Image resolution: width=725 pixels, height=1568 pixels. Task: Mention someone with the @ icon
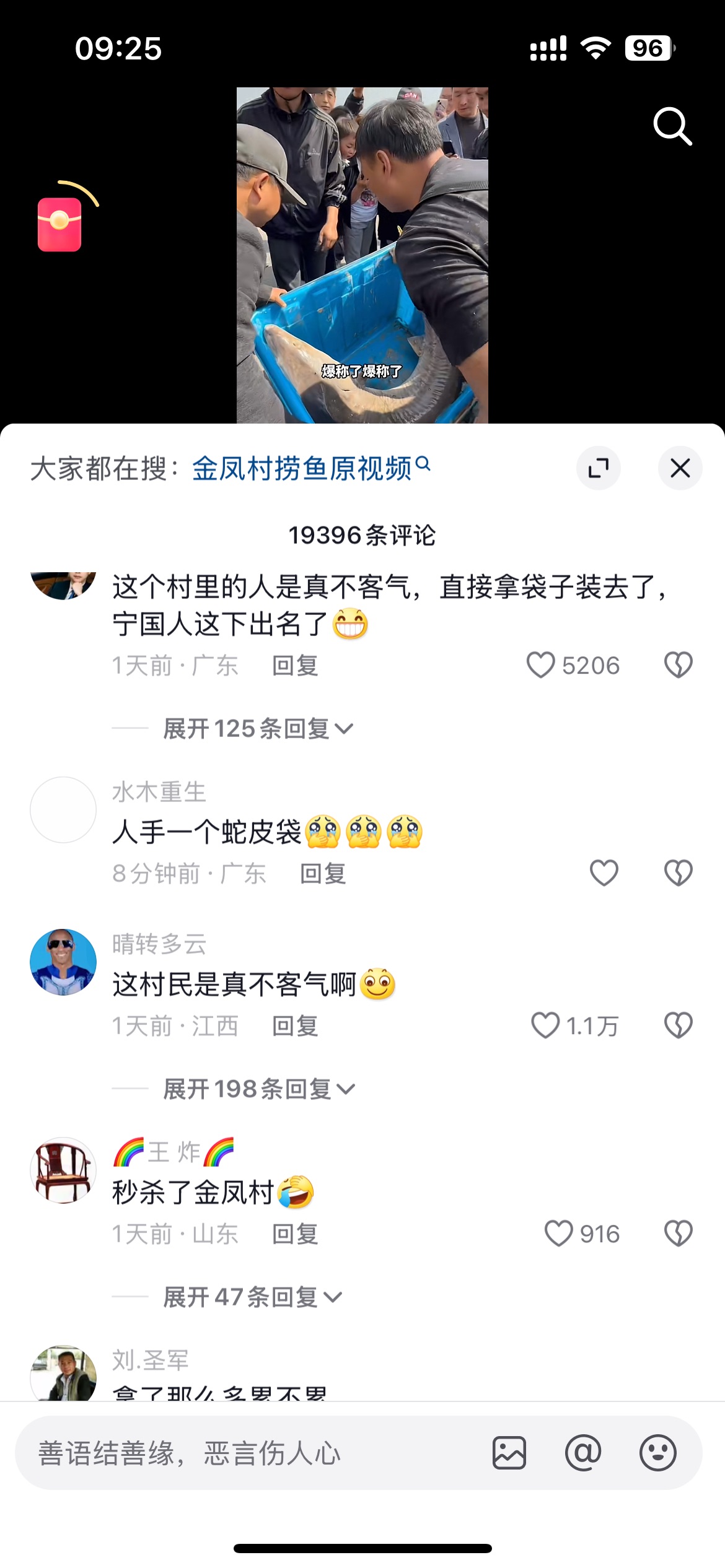[583, 1453]
